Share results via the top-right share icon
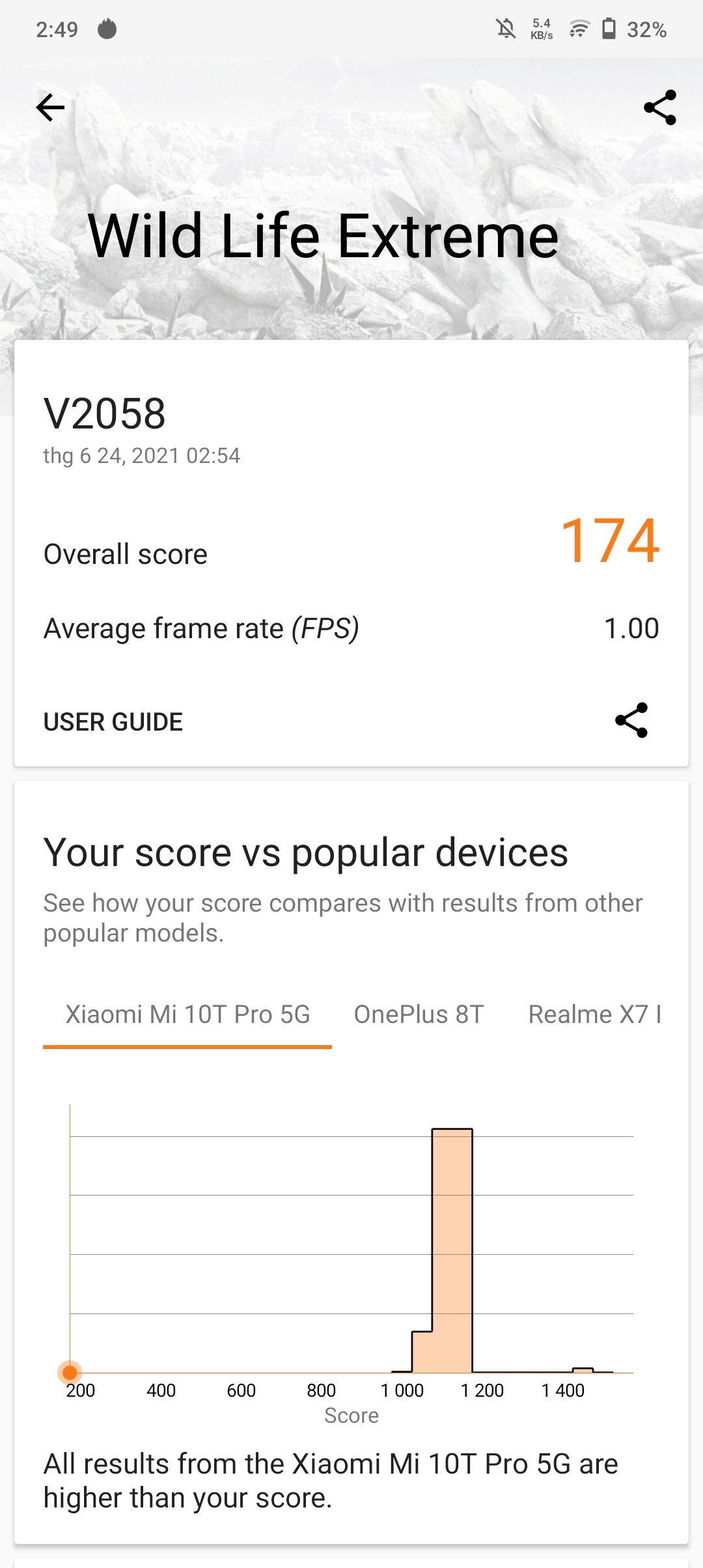Viewport: 703px width, 1568px height. pyautogui.click(x=659, y=107)
